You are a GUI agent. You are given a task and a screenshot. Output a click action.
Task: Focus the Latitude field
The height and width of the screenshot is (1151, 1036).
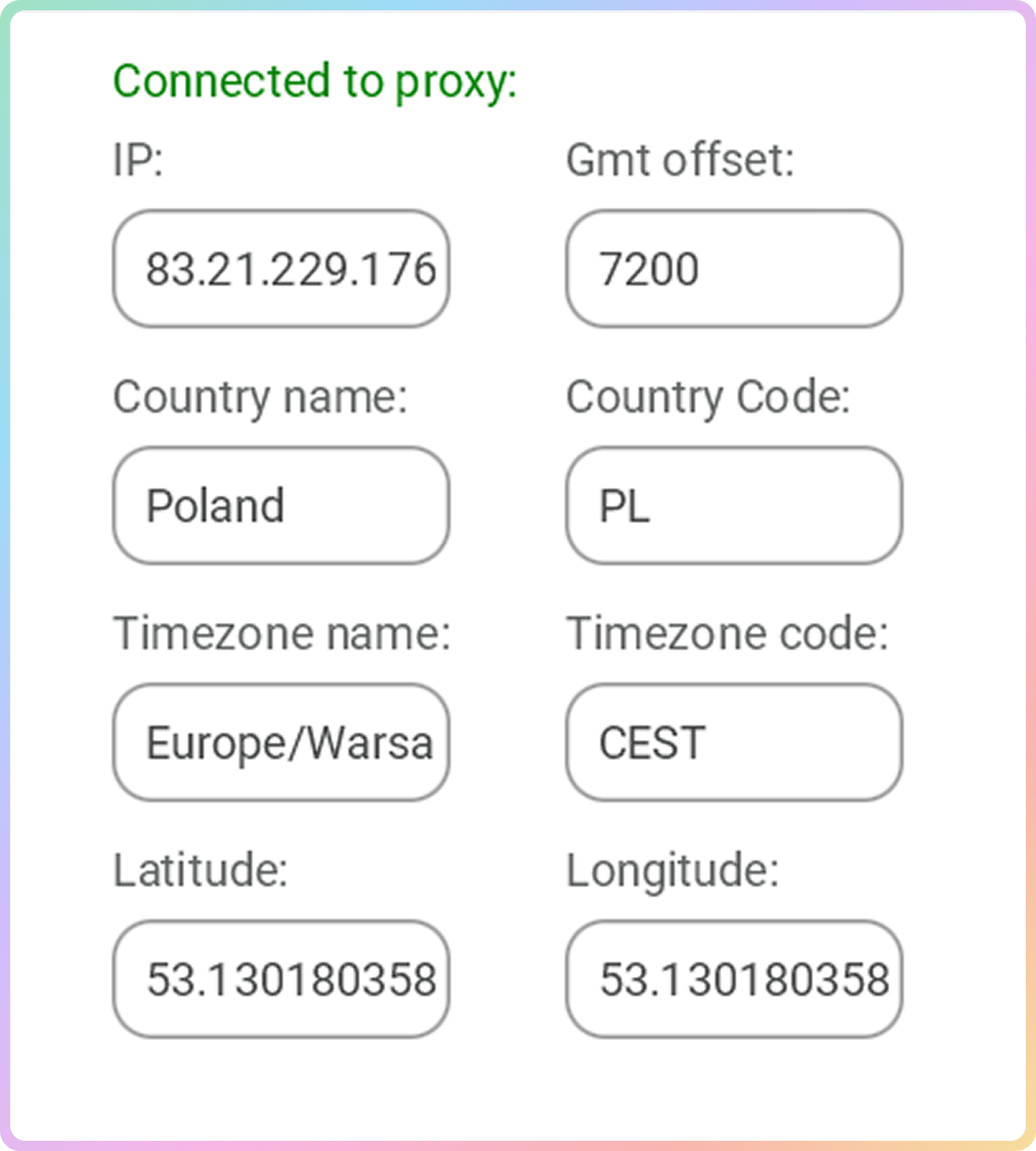pyautogui.click(x=281, y=979)
